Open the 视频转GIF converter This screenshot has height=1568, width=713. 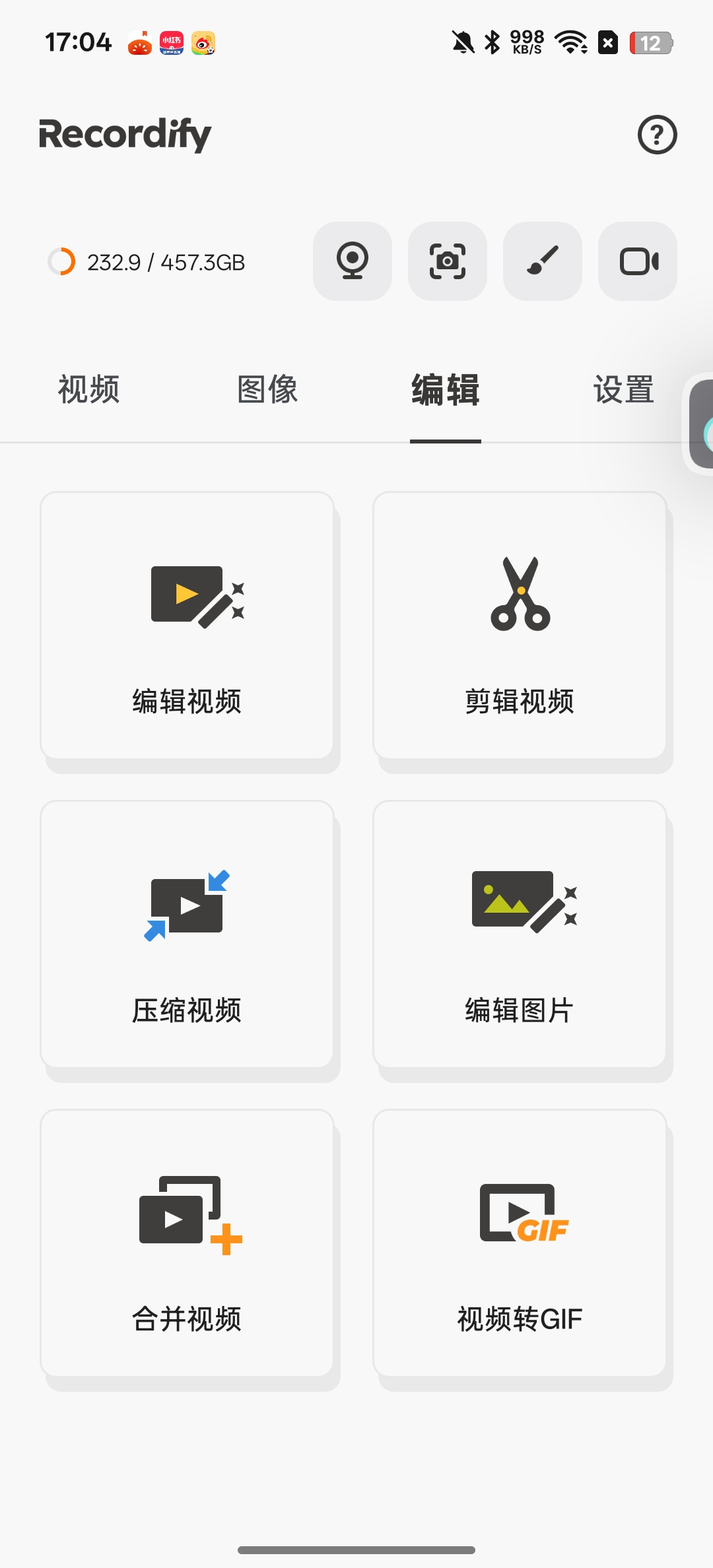click(x=520, y=1243)
